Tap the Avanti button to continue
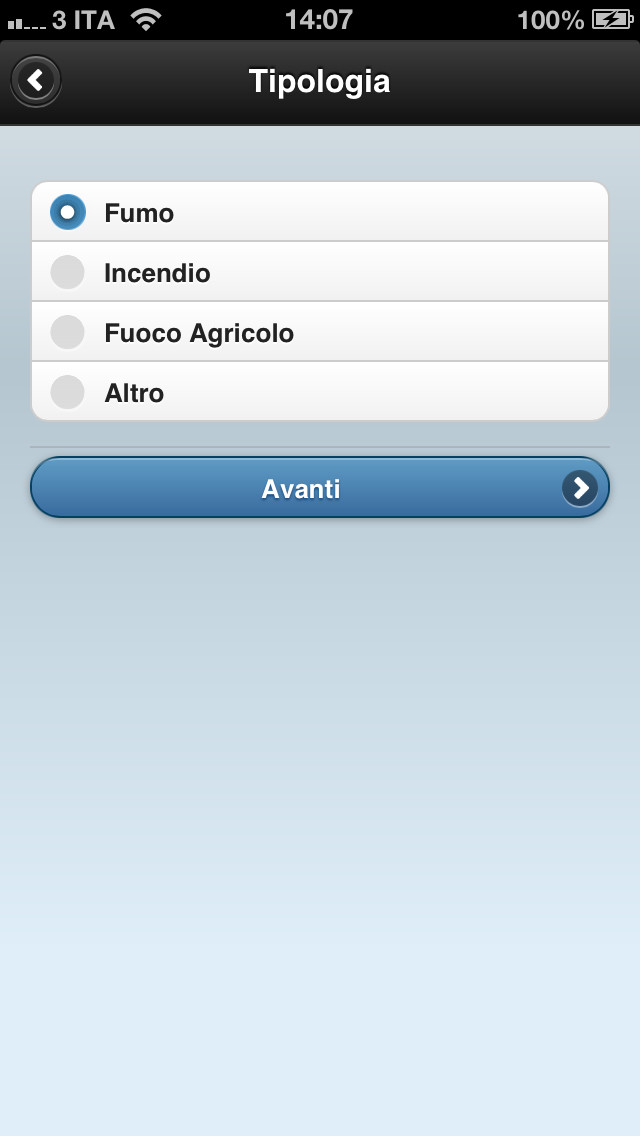640x1136 pixels. pyautogui.click(x=320, y=488)
